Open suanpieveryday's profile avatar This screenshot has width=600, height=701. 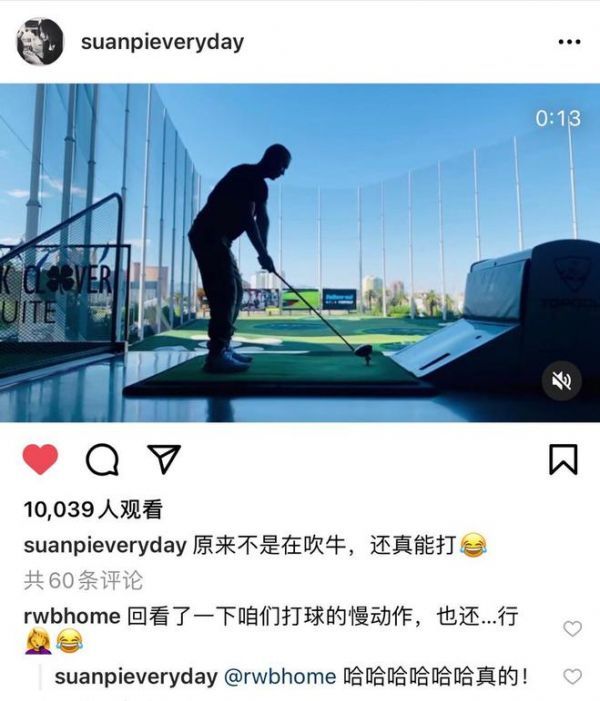tap(40, 41)
